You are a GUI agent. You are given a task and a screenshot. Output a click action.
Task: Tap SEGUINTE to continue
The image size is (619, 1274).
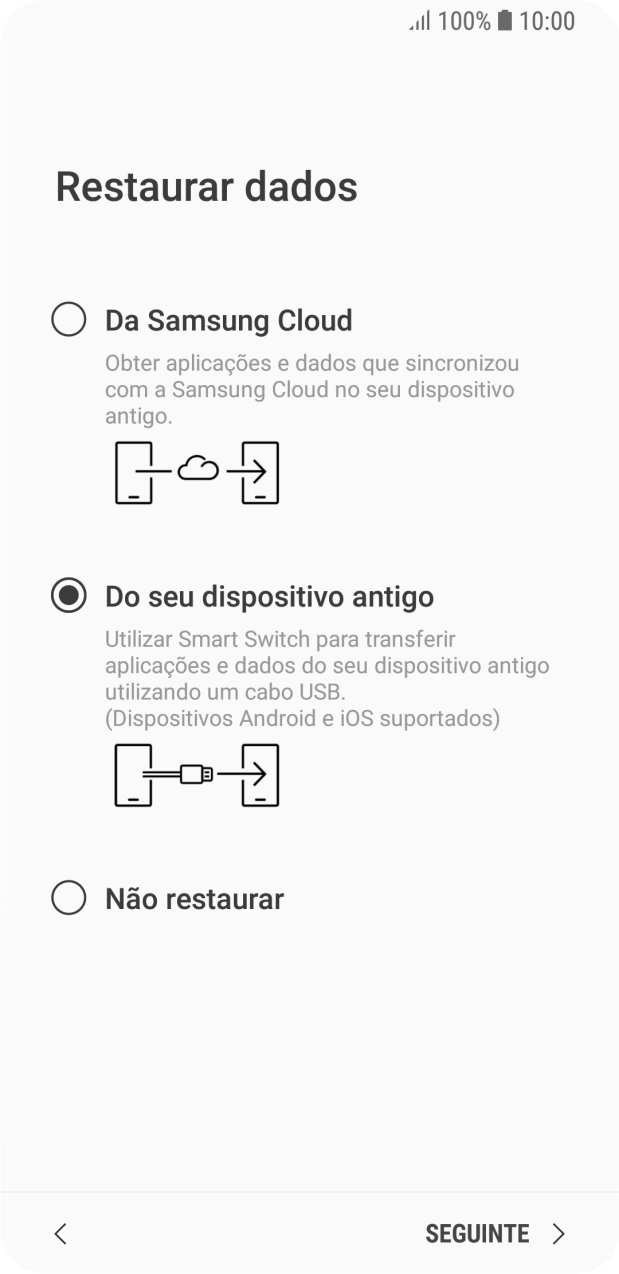(x=495, y=1233)
